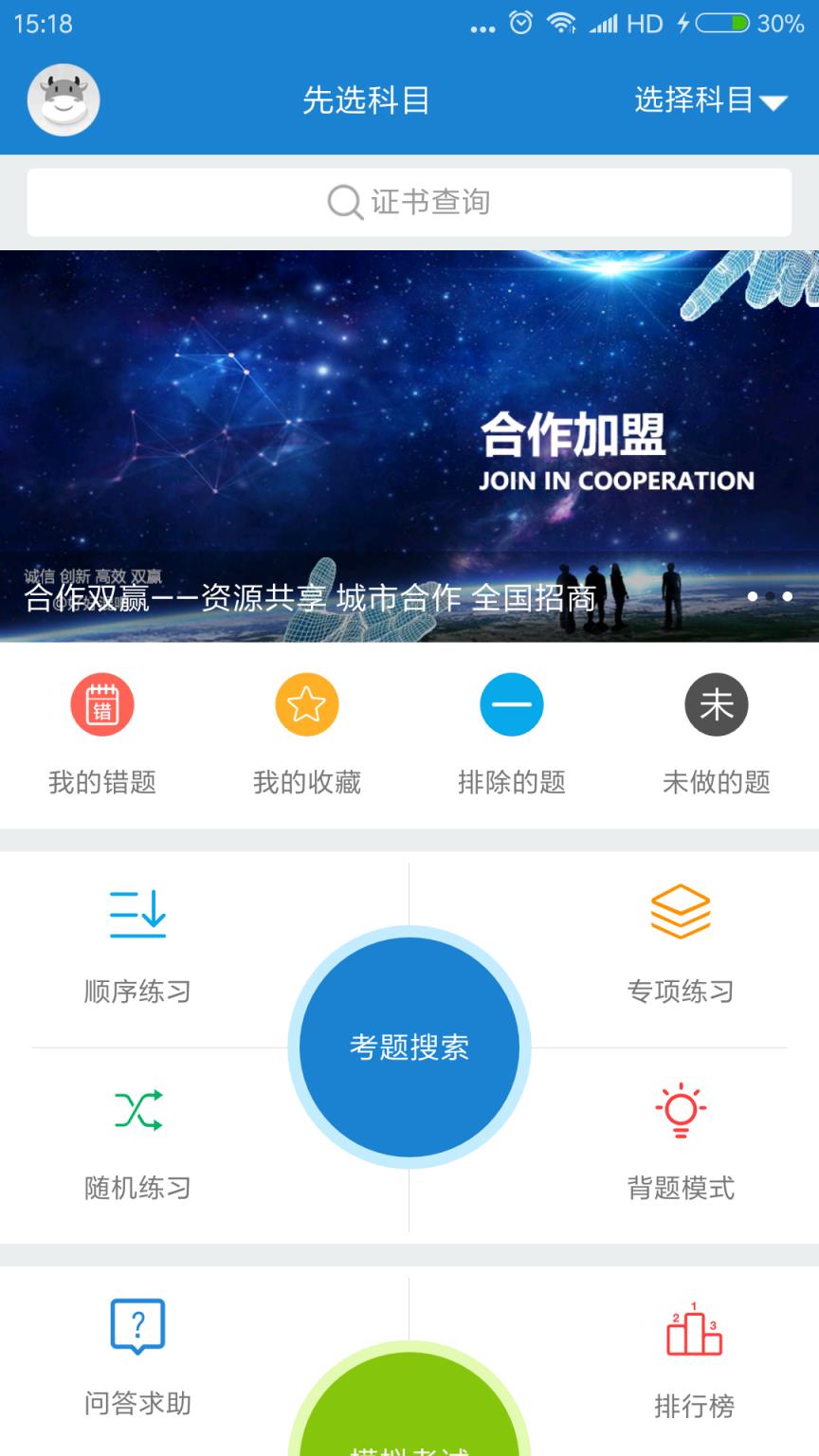
Task: Tap the 证书查询 certificate search field
Action: coord(409,201)
